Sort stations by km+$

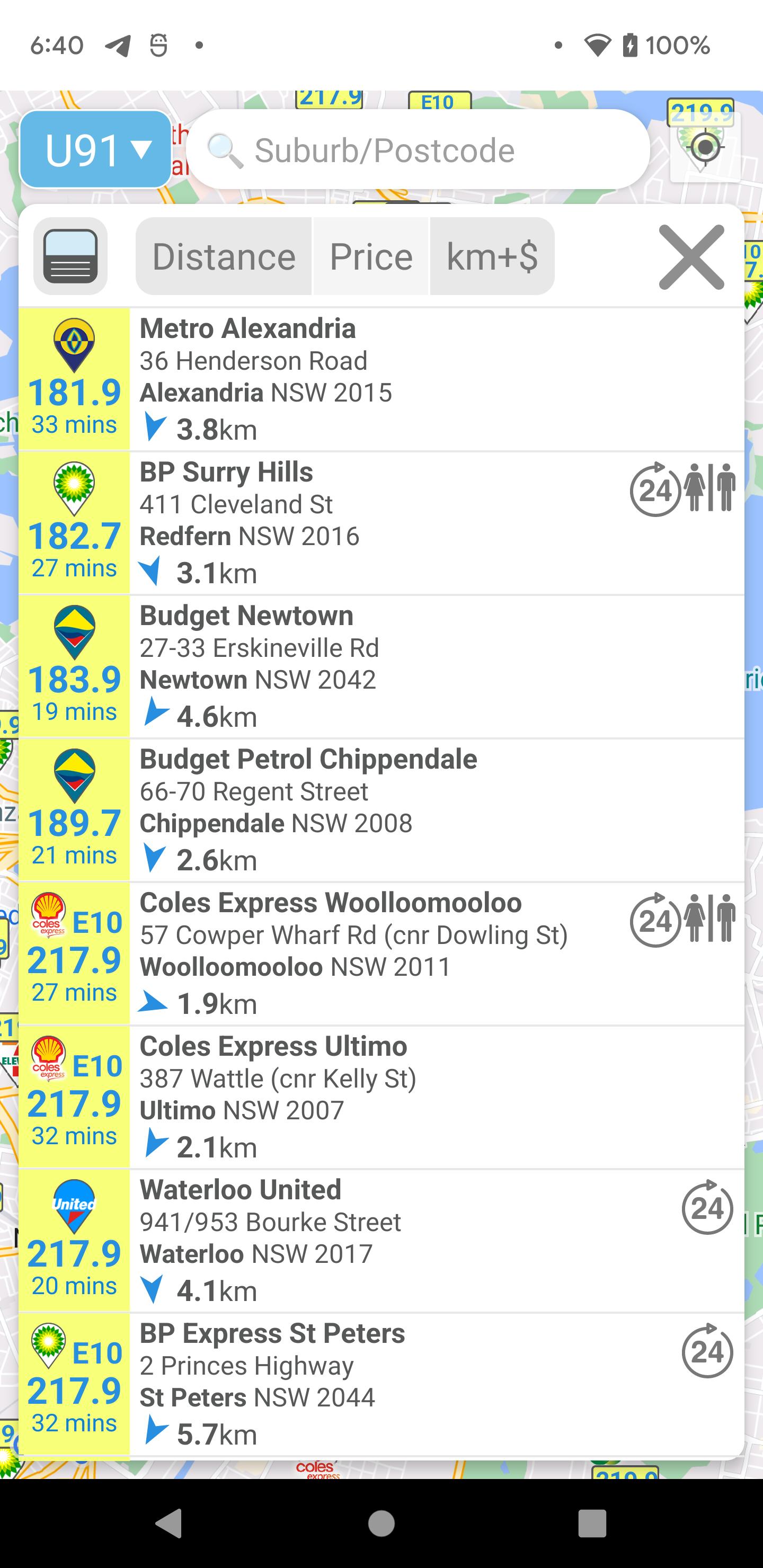click(492, 256)
